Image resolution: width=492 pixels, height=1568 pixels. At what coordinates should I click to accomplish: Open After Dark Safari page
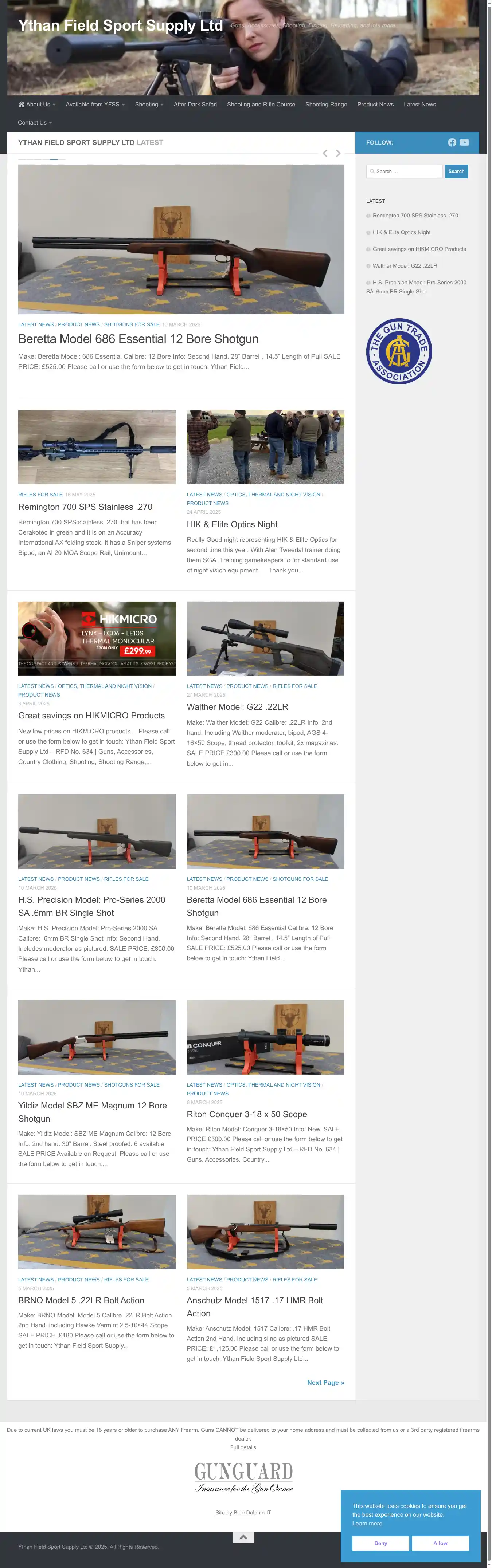click(195, 105)
